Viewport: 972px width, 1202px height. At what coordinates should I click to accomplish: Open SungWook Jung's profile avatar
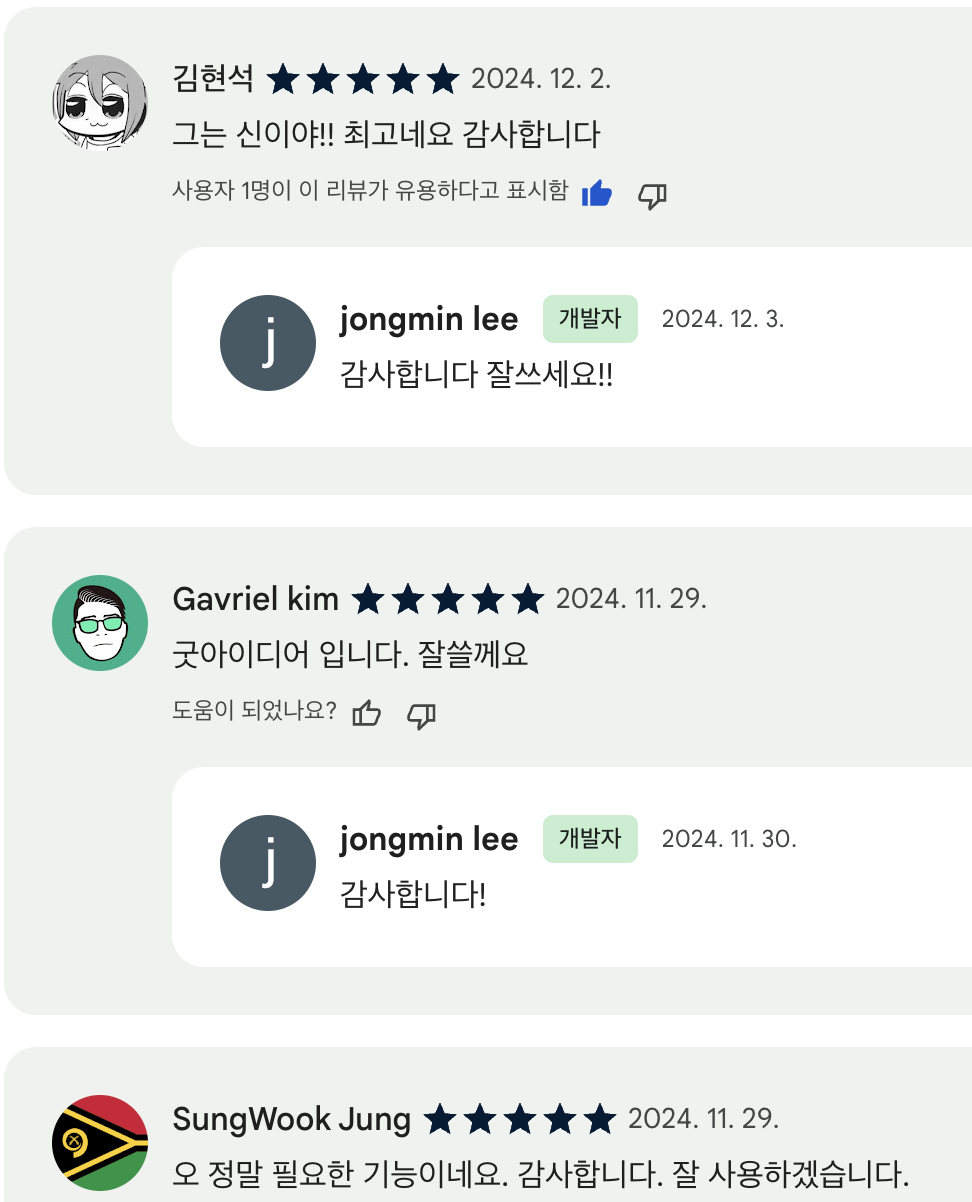99,1143
